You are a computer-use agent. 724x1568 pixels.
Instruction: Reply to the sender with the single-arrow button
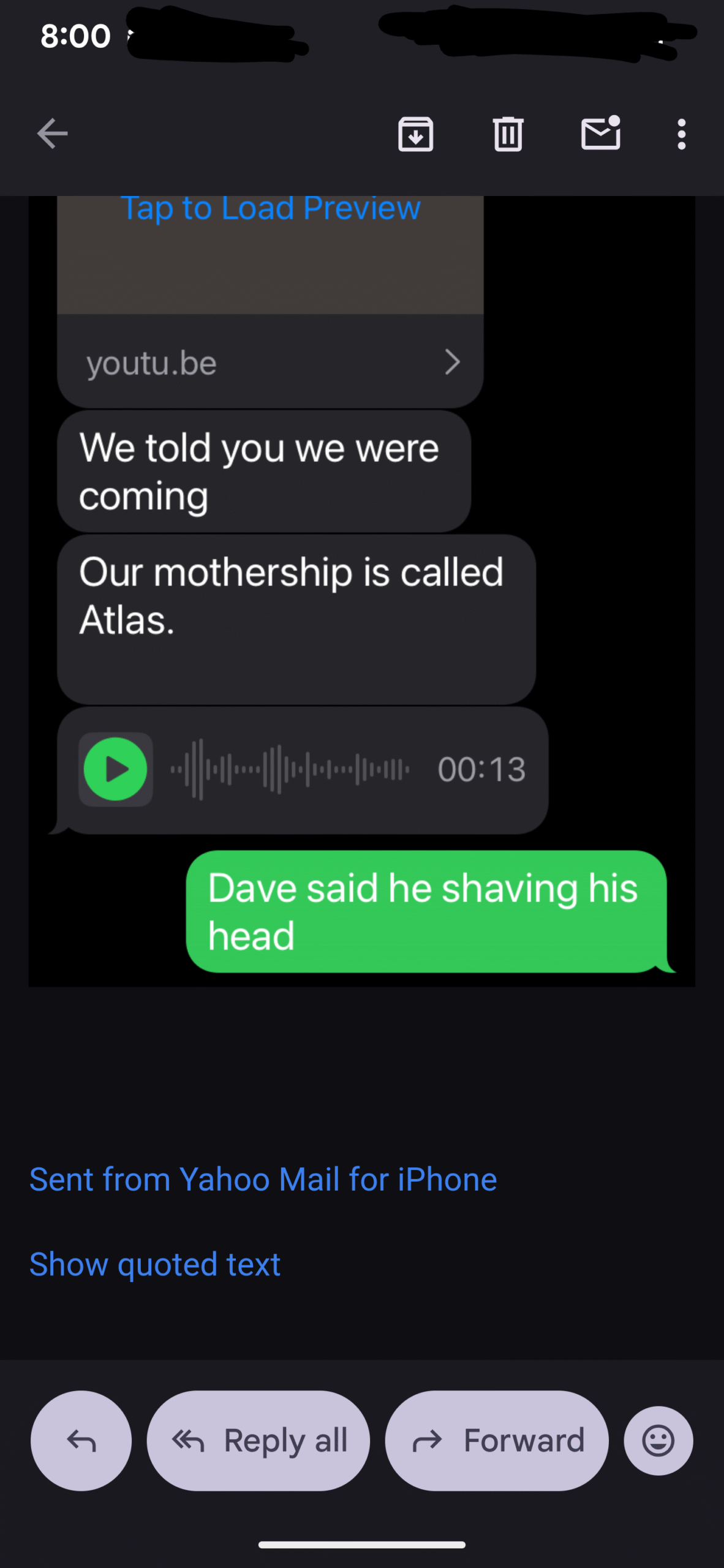(81, 1441)
